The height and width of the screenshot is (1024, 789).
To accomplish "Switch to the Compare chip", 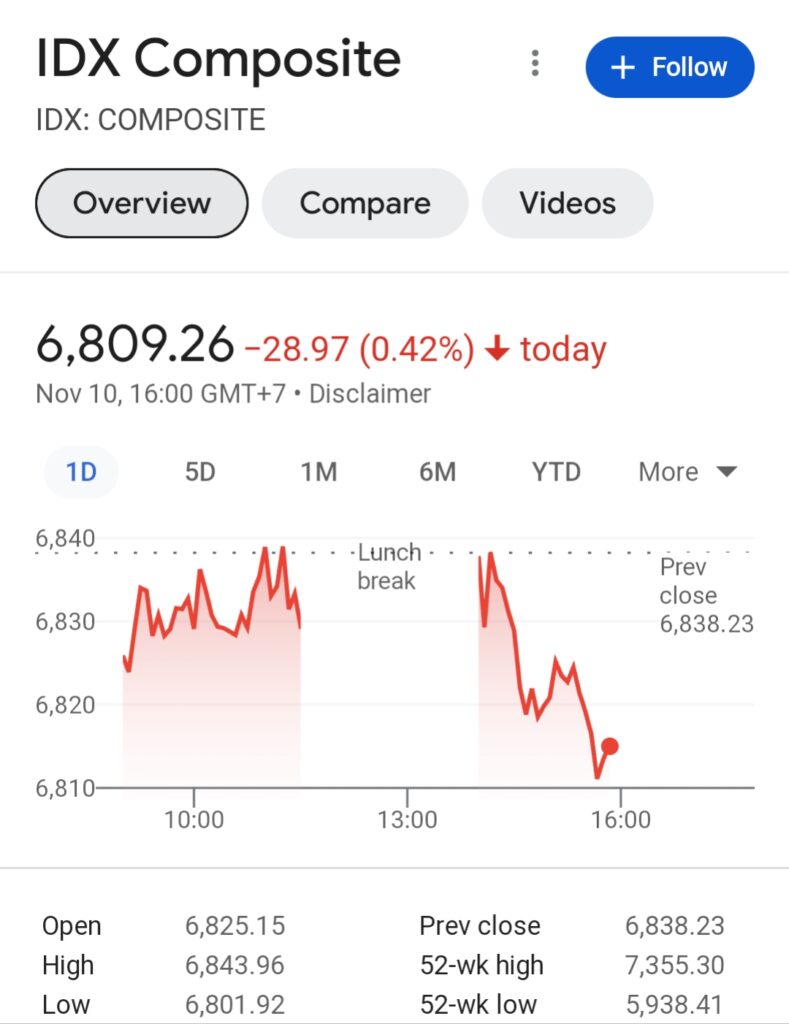I will point(365,204).
